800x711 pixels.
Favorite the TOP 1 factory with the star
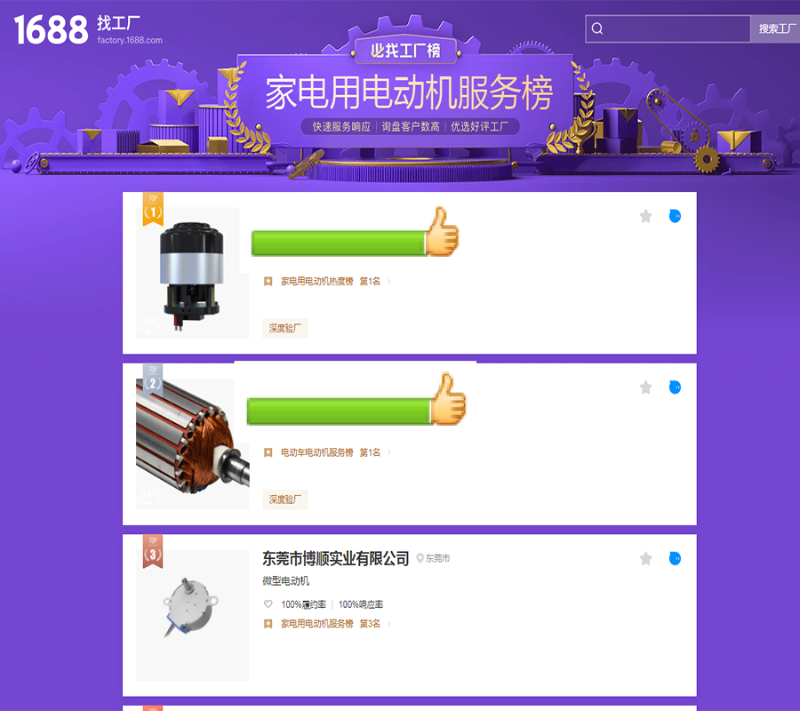pyautogui.click(x=646, y=216)
